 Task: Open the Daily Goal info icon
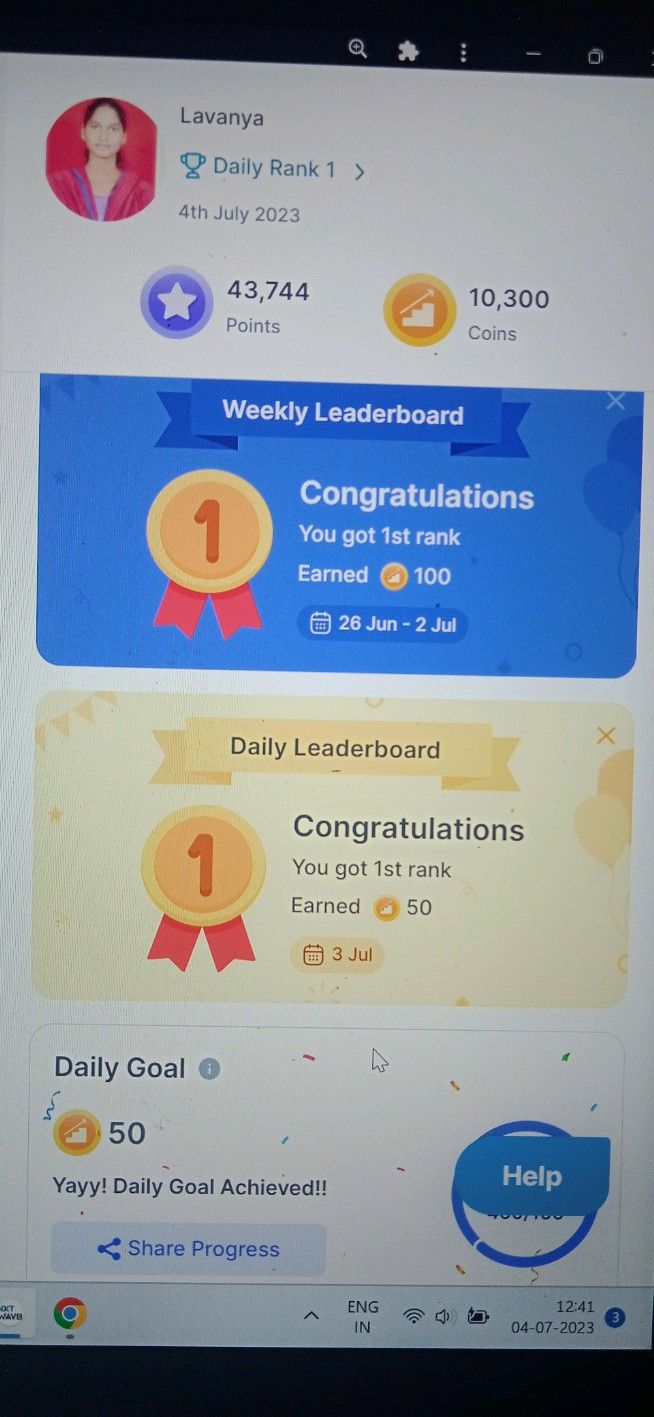(209, 1068)
